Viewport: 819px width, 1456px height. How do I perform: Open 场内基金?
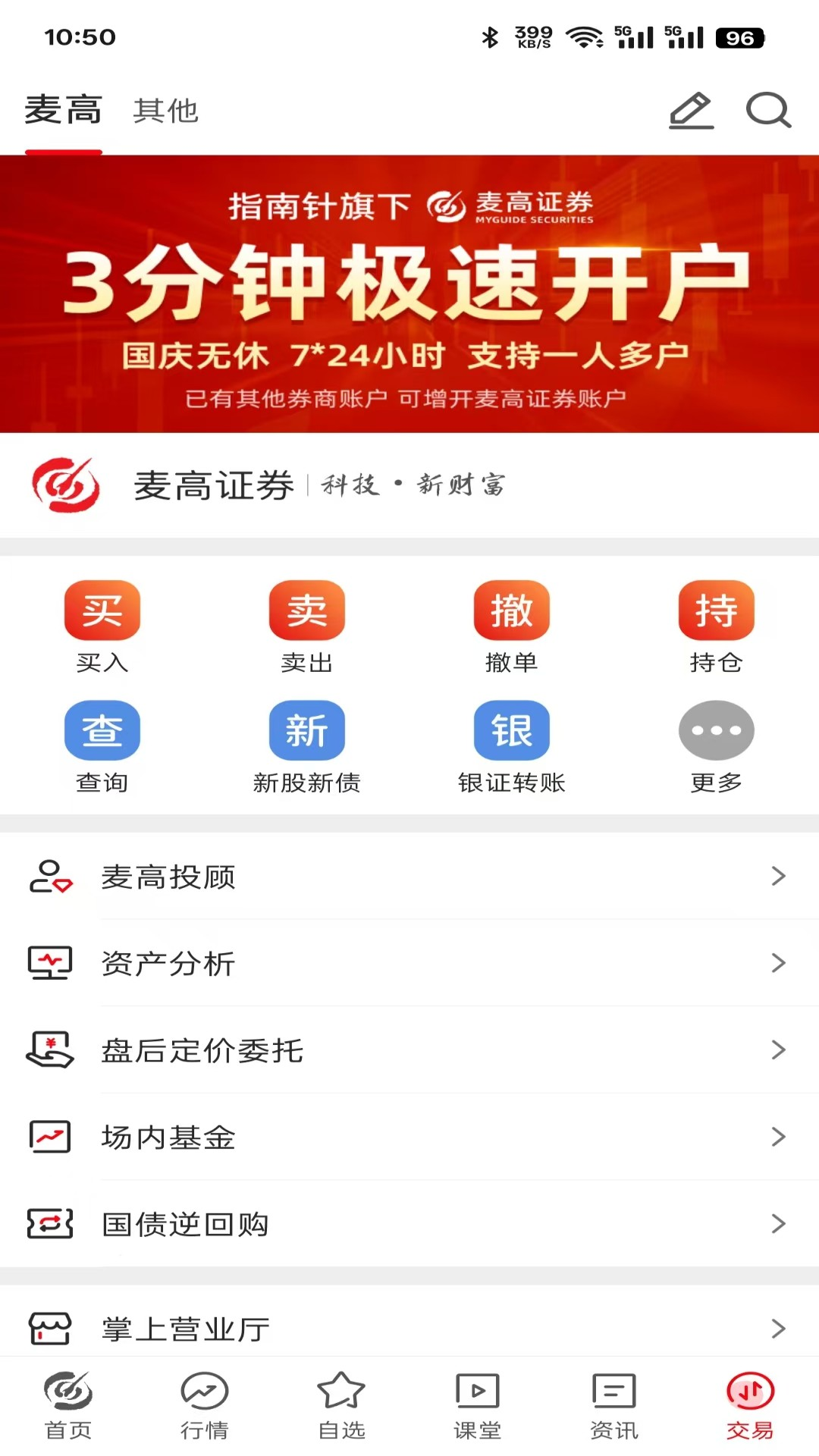pyautogui.click(x=409, y=1137)
